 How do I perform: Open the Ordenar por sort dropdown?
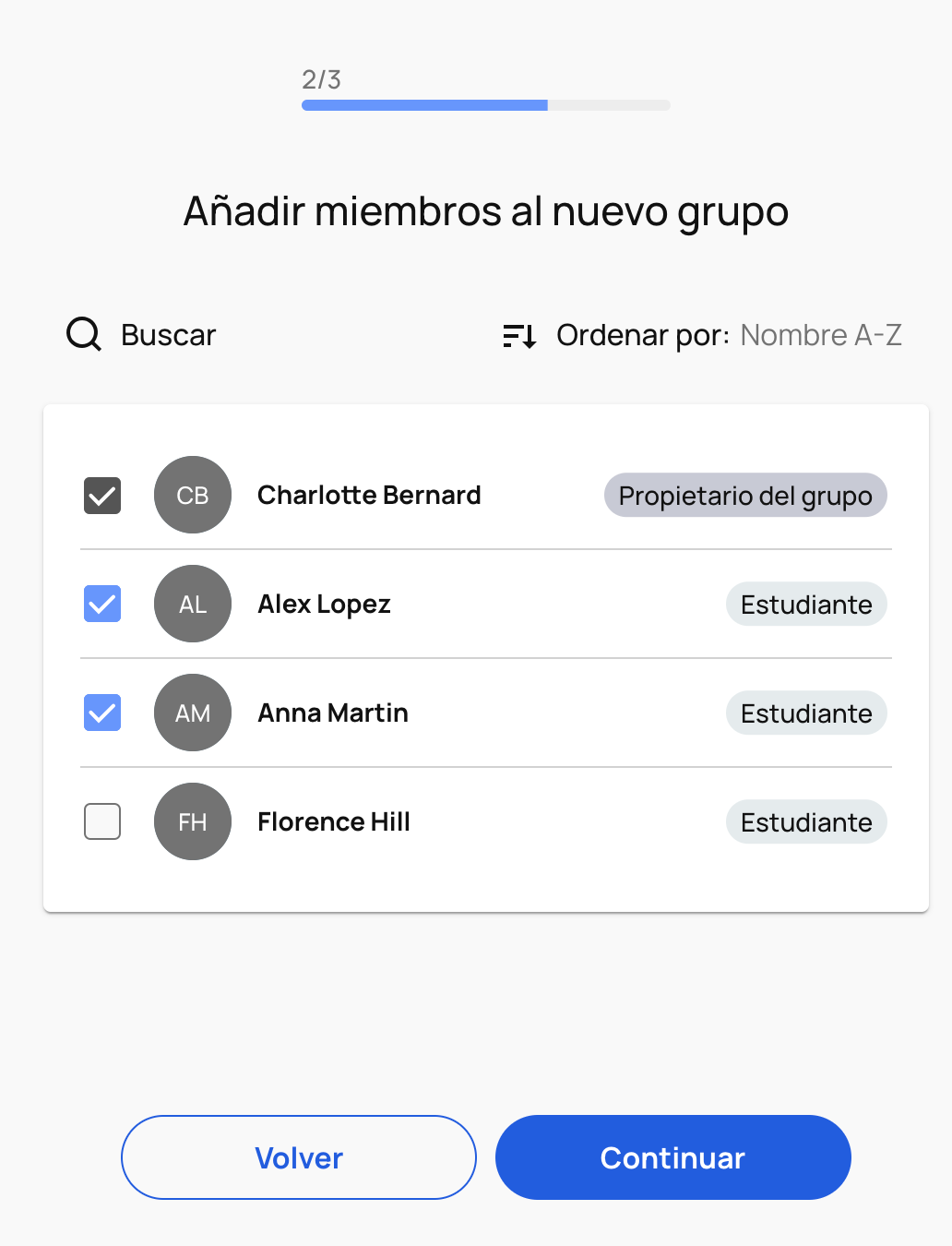702,335
